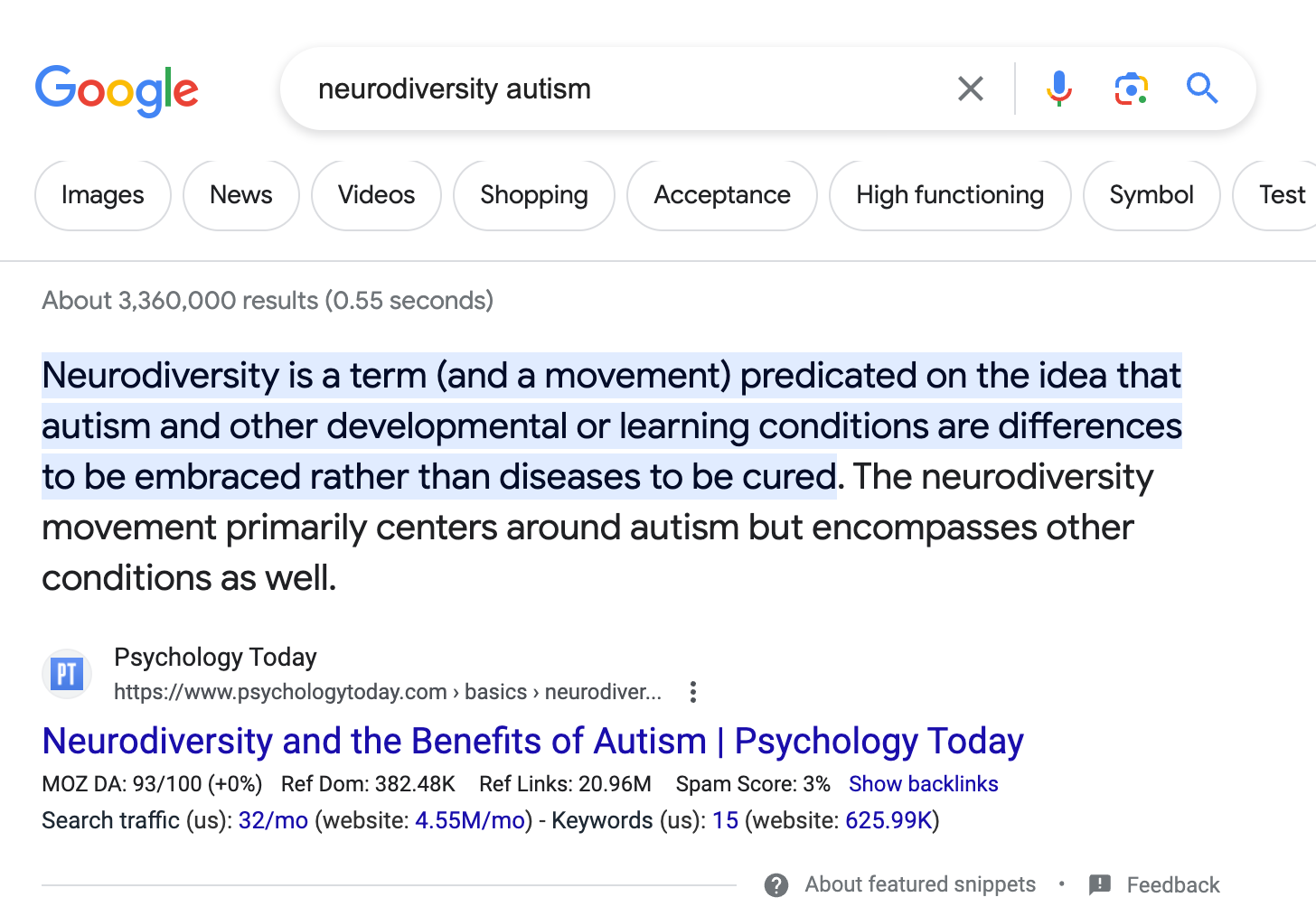The height and width of the screenshot is (916, 1316).
Task: Submit search with the magnifying glass
Action: pyautogui.click(x=1202, y=89)
